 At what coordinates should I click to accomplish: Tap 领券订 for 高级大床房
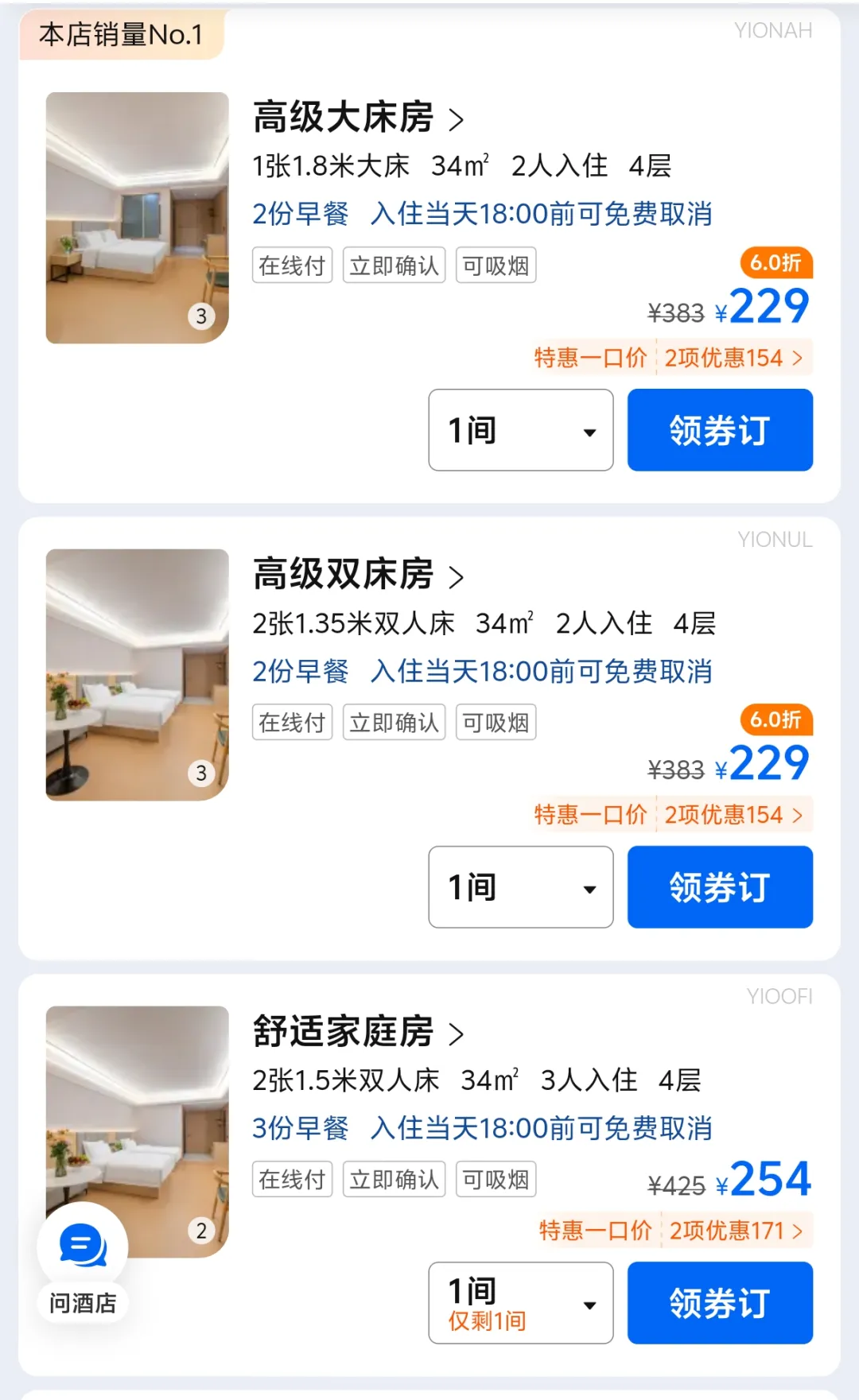pos(720,430)
